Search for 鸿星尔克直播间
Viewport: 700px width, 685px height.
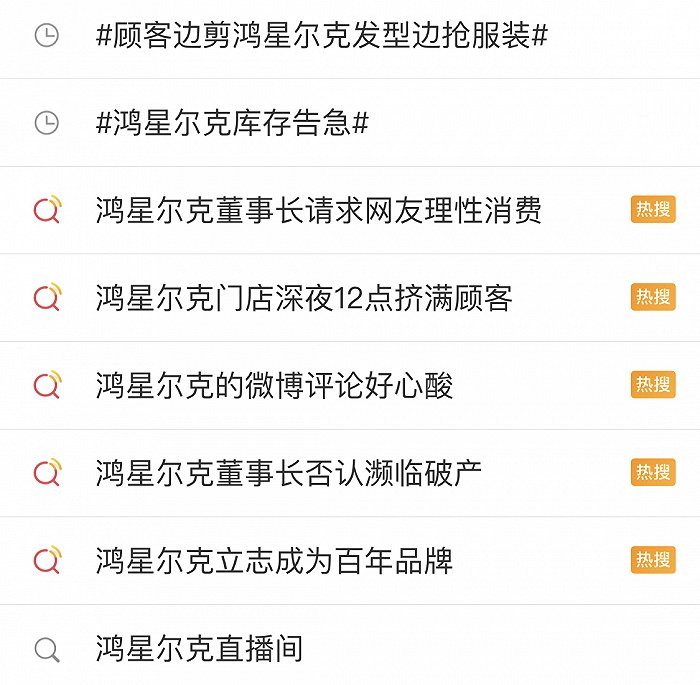pos(199,648)
